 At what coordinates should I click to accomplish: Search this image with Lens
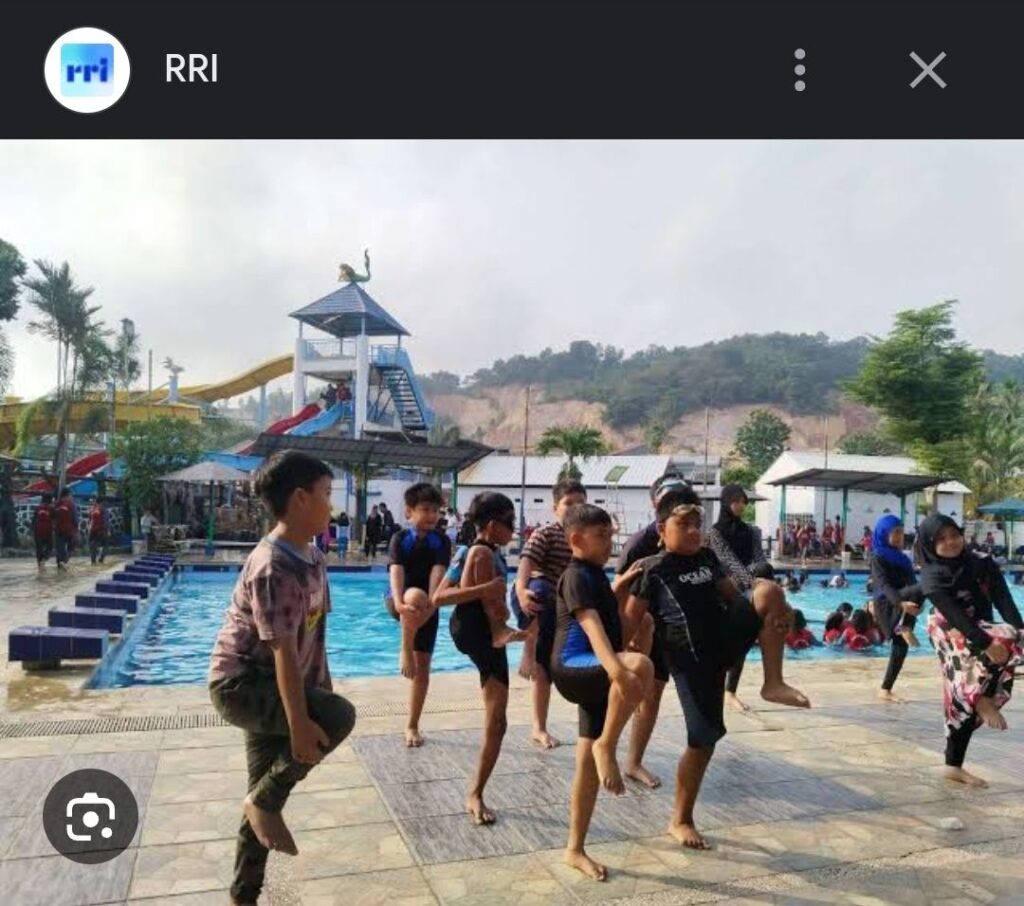(90, 816)
